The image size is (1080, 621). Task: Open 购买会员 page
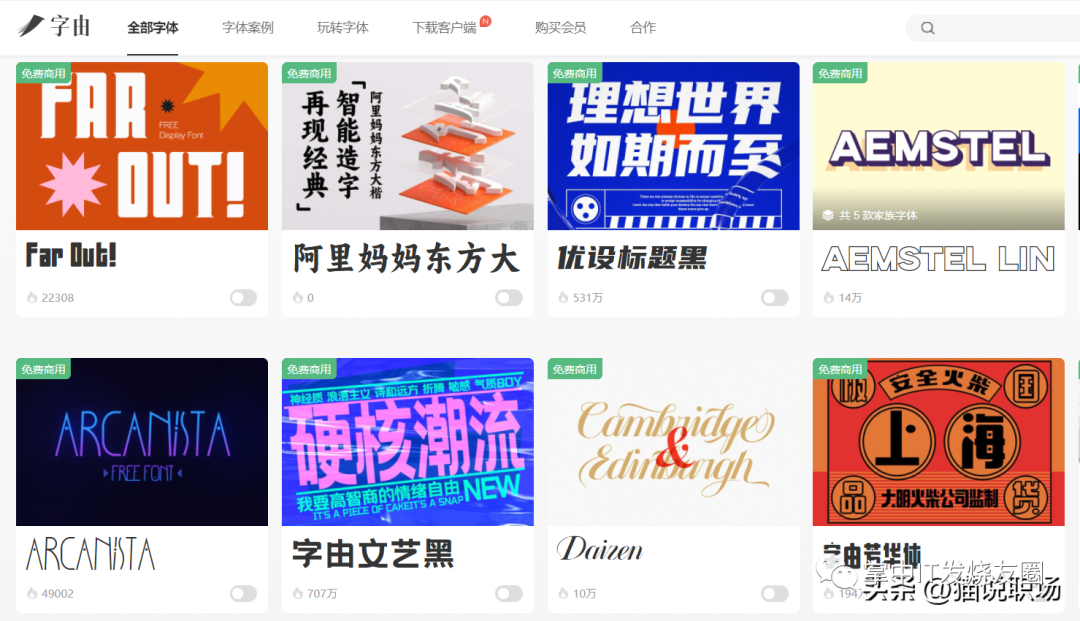point(560,28)
